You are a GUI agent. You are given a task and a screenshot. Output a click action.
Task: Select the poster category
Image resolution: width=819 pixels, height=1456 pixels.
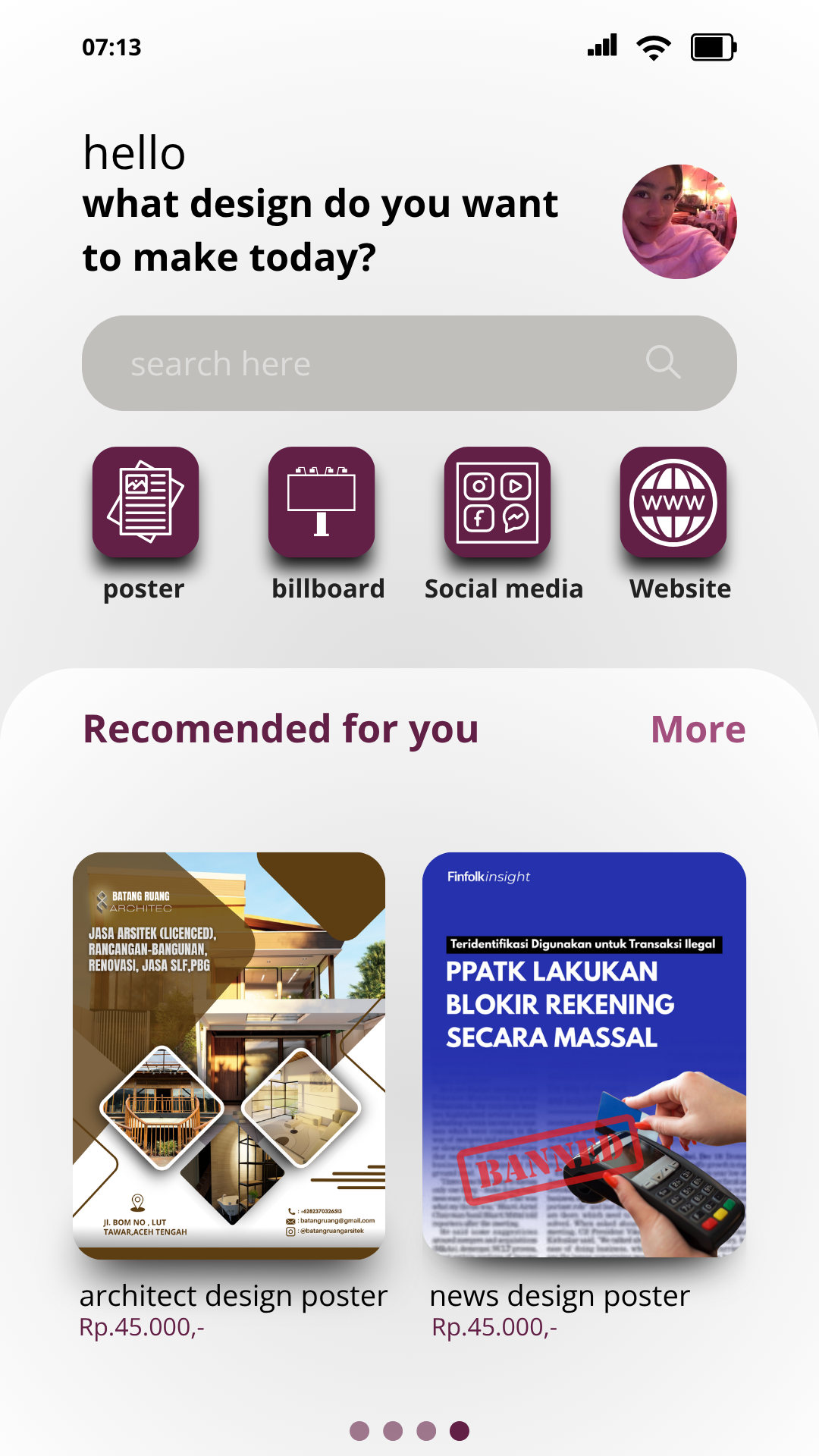[x=146, y=503]
